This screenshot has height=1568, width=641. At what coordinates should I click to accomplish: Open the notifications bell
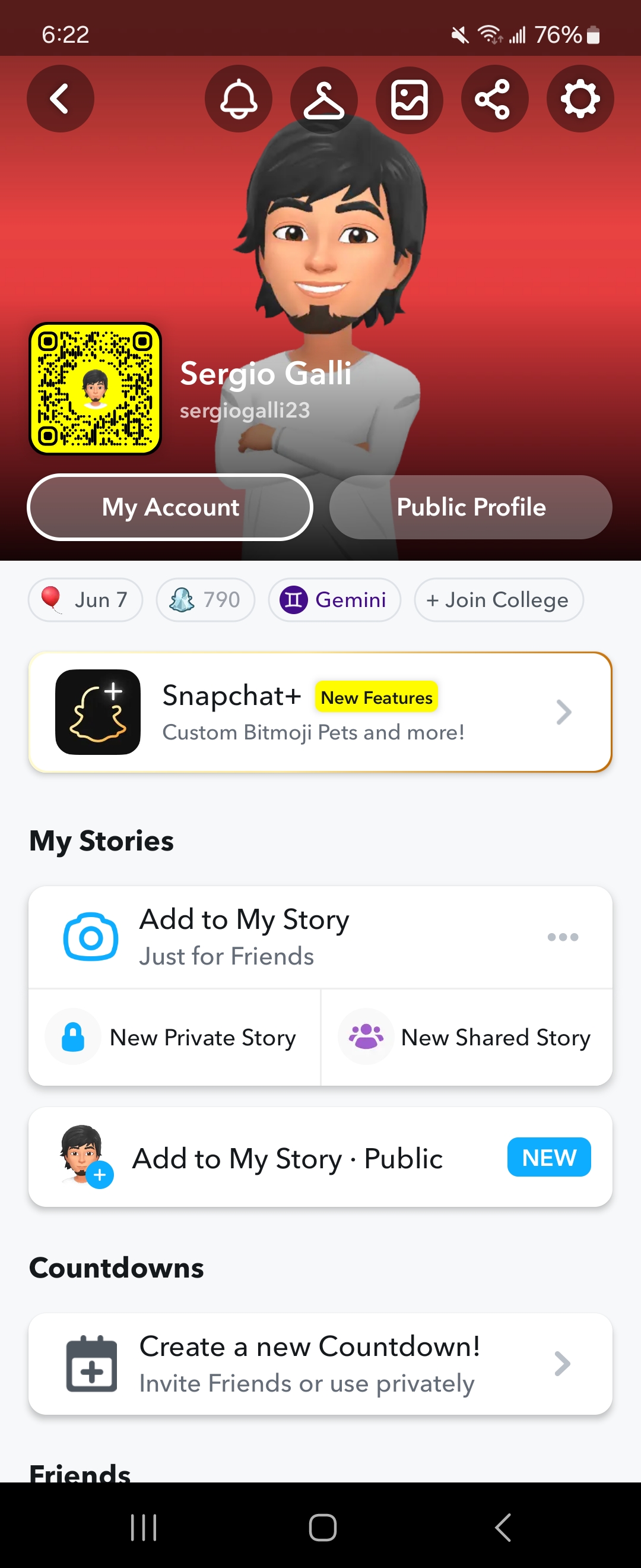(239, 99)
